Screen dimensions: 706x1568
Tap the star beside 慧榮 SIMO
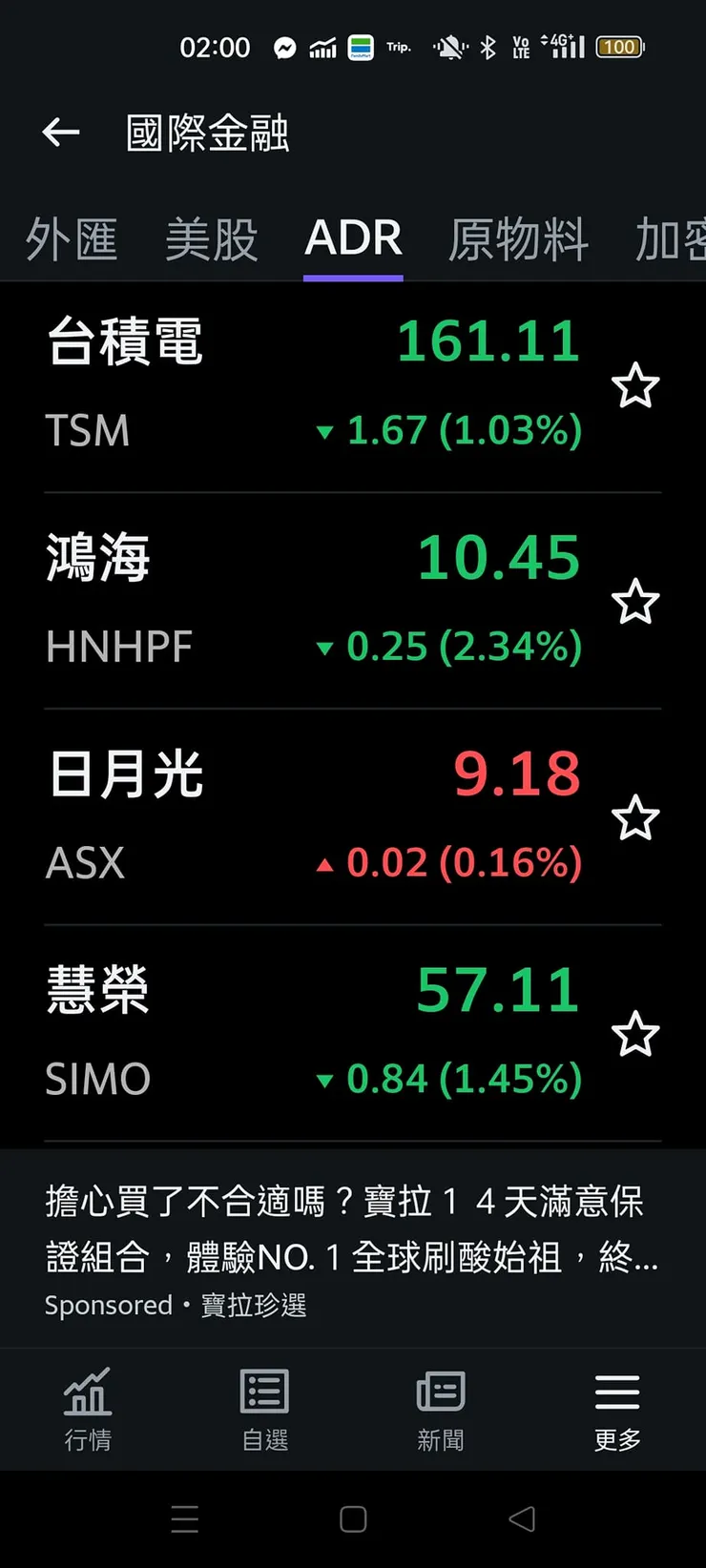point(635,1035)
